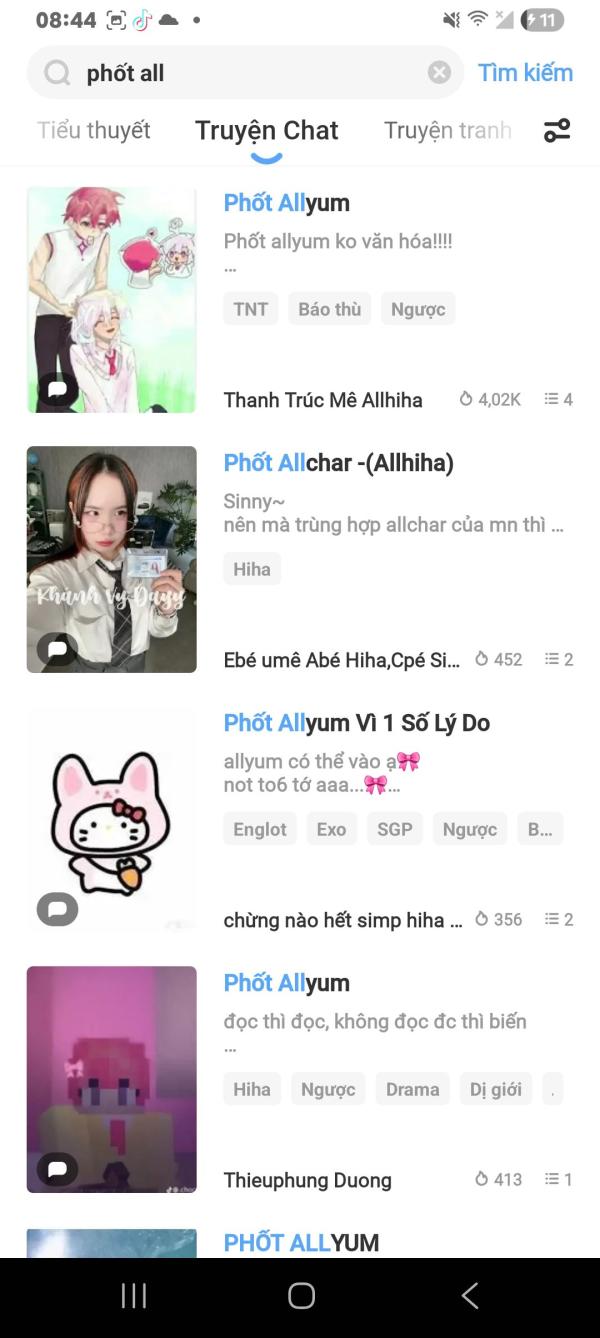Tap the TNT tag chip
Viewport: 600px width, 1338px height.
[251, 309]
